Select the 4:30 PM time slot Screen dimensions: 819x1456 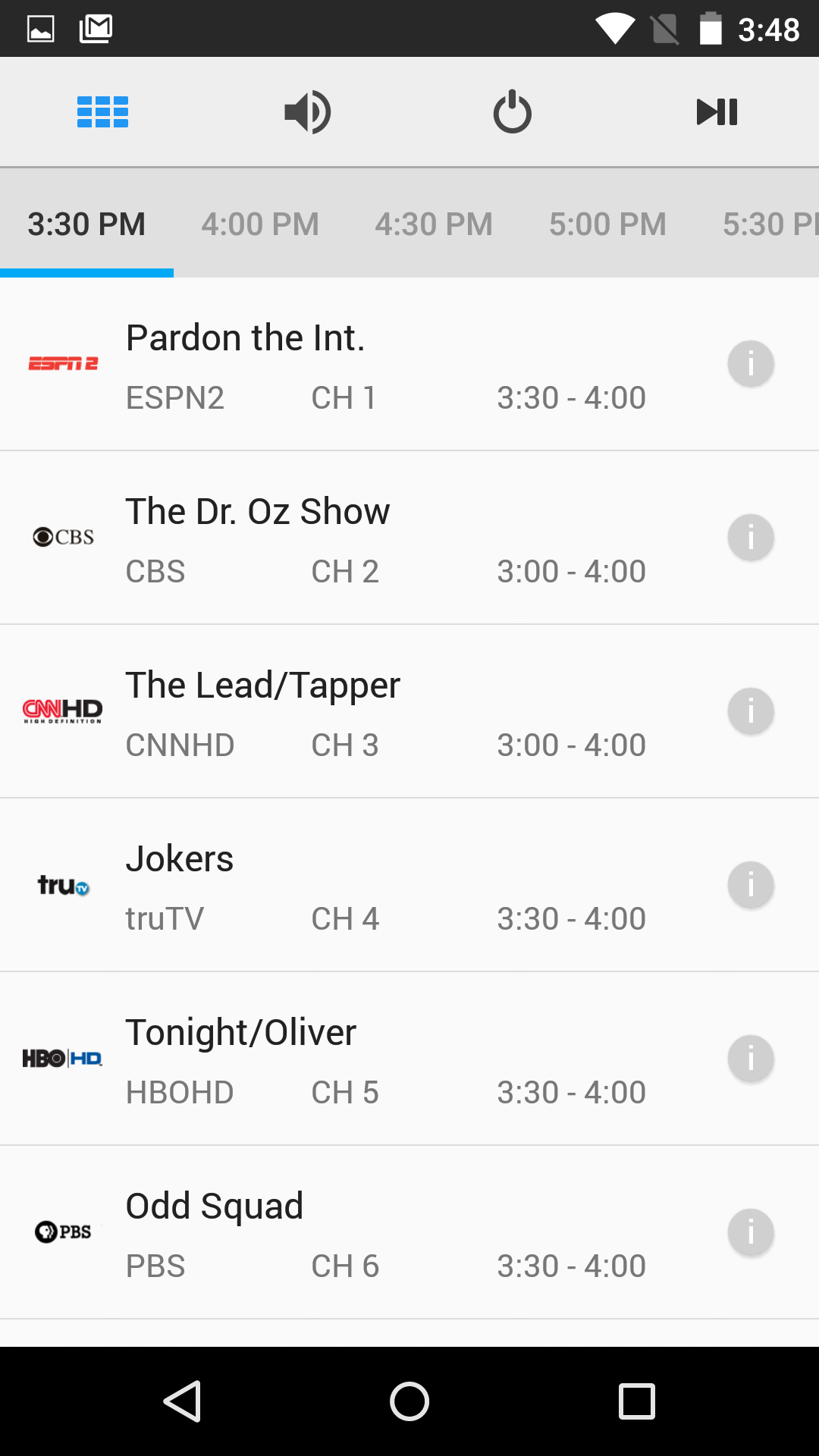434,224
